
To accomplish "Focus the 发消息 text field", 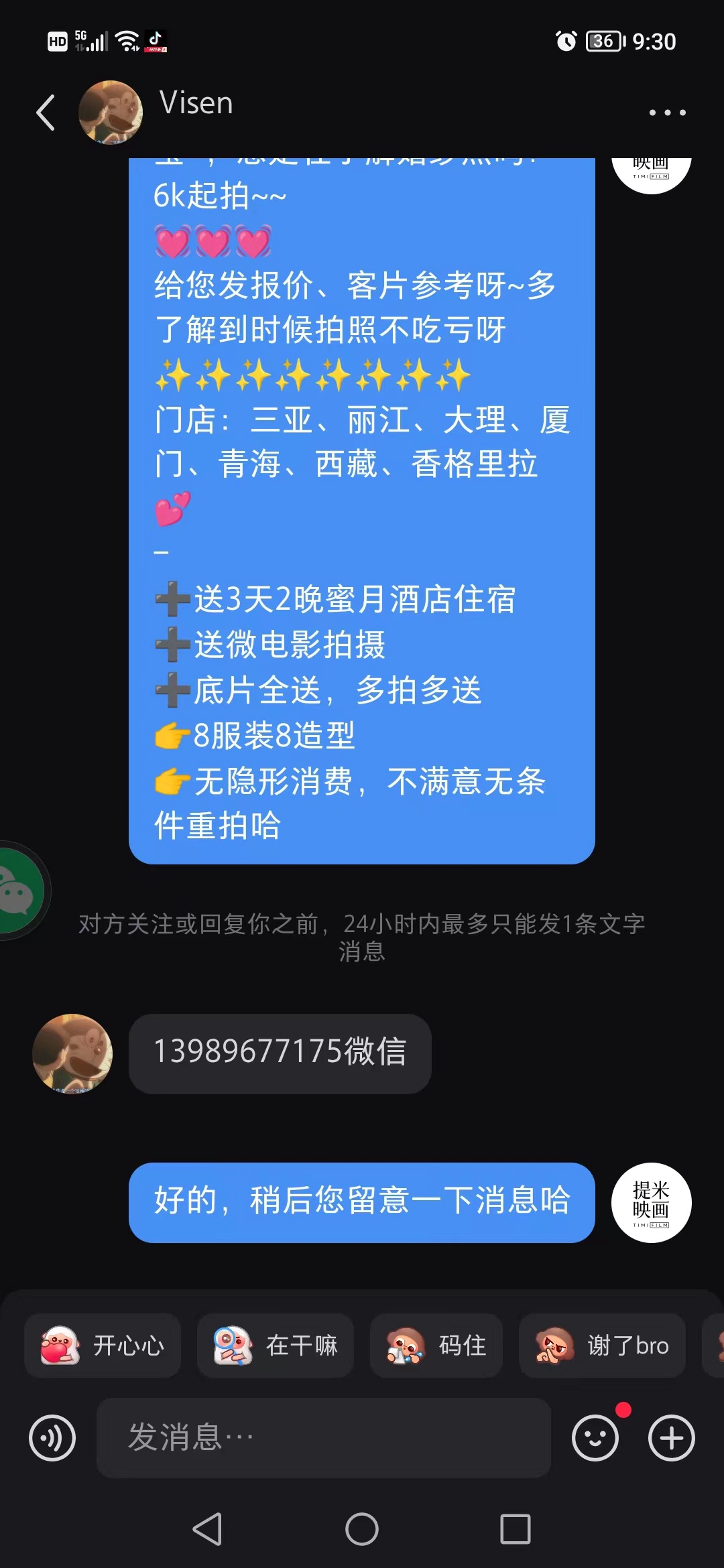I will [324, 1437].
